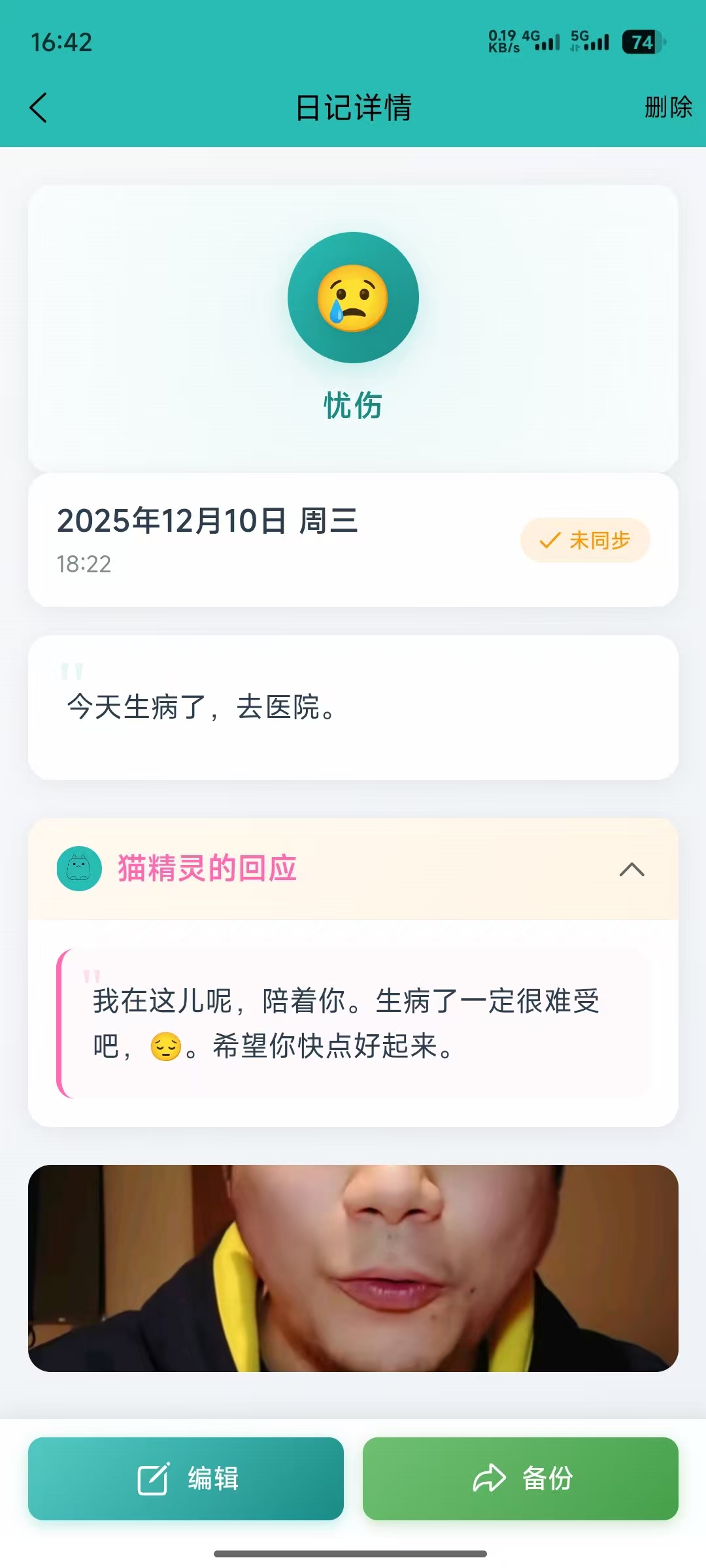Image resolution: width=706 pixels, height=1568 pixels.
Task: Select the crying face emotion emoji
Action: [x=353, y=296]
